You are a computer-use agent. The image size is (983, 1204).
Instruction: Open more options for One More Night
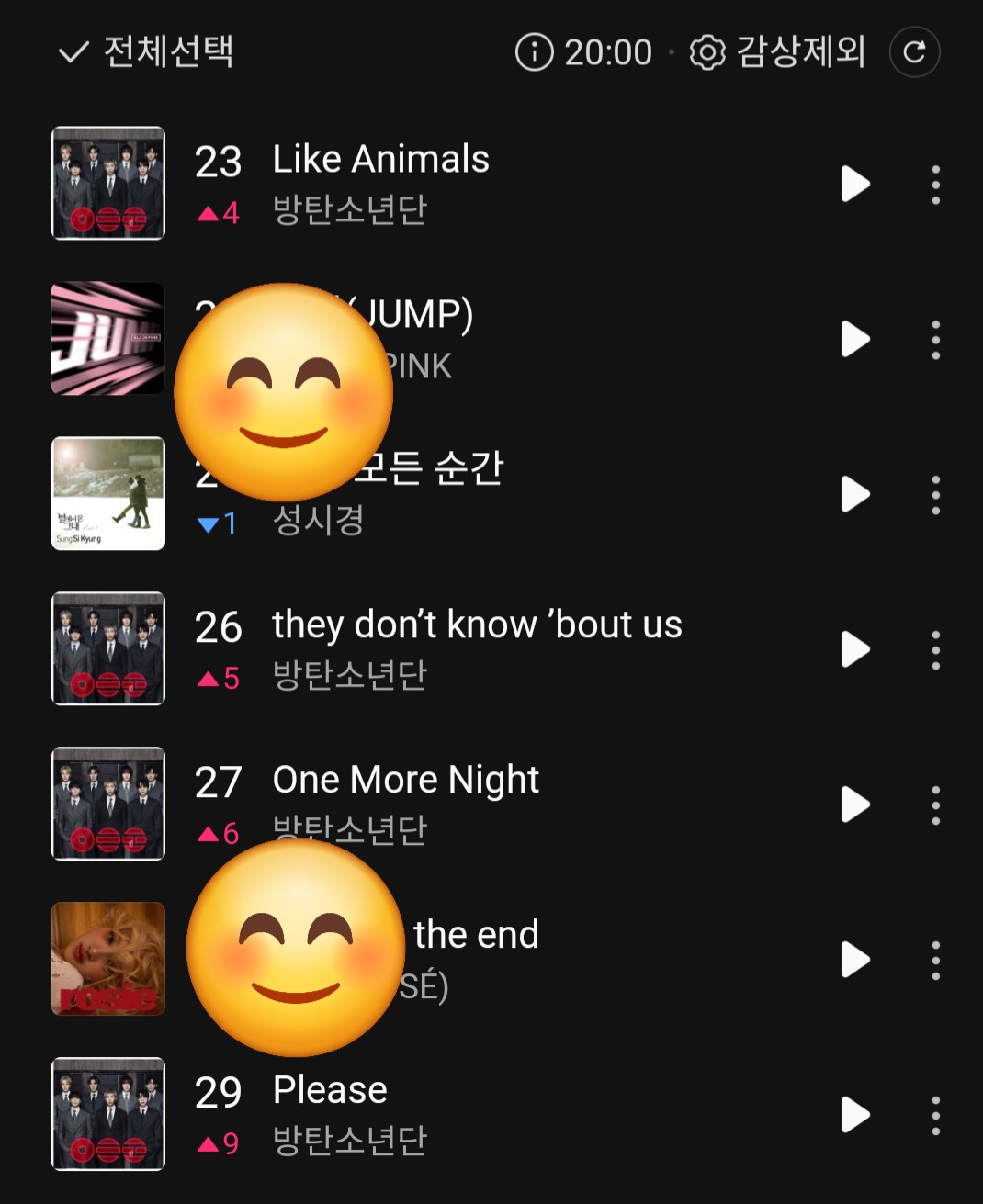935,805
